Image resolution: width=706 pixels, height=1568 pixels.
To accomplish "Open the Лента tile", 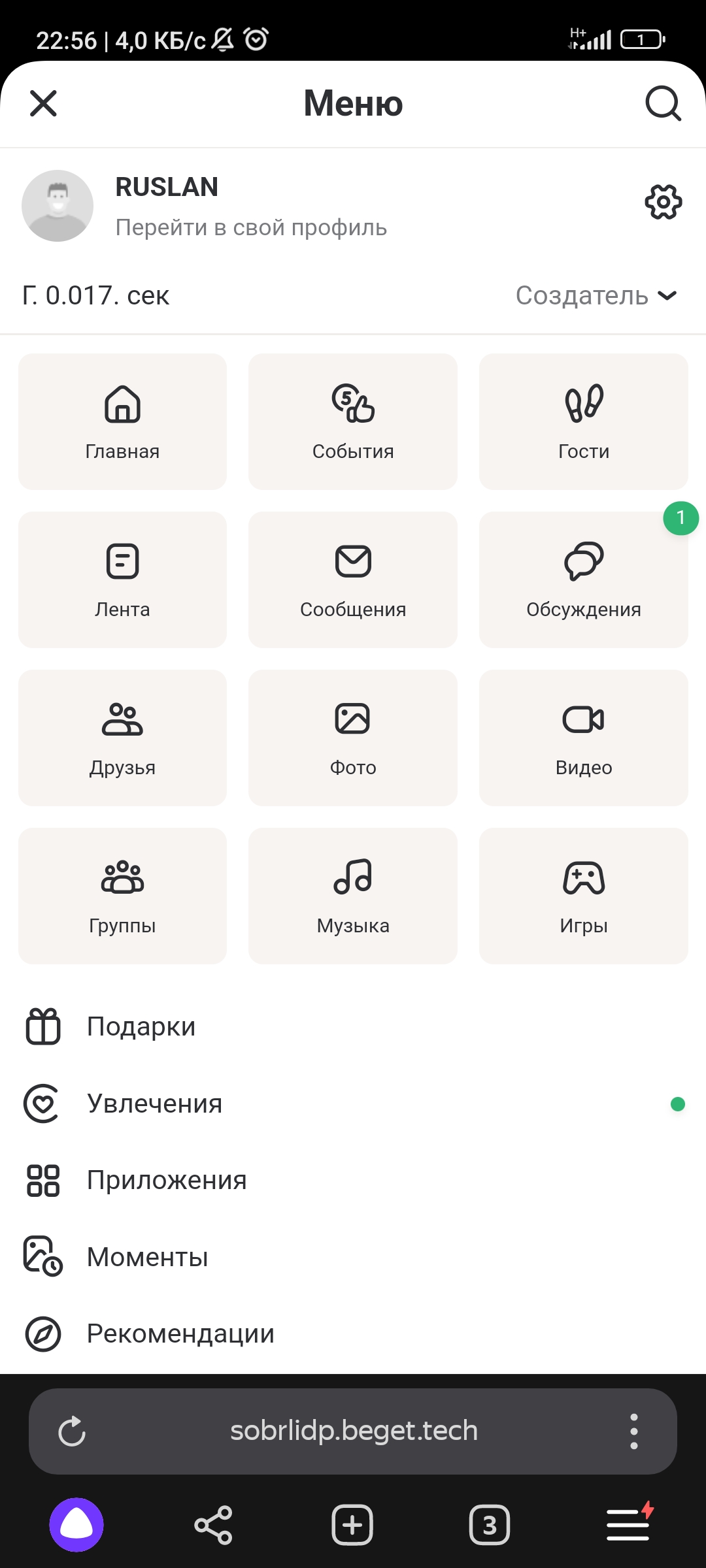I will [123, 580].
